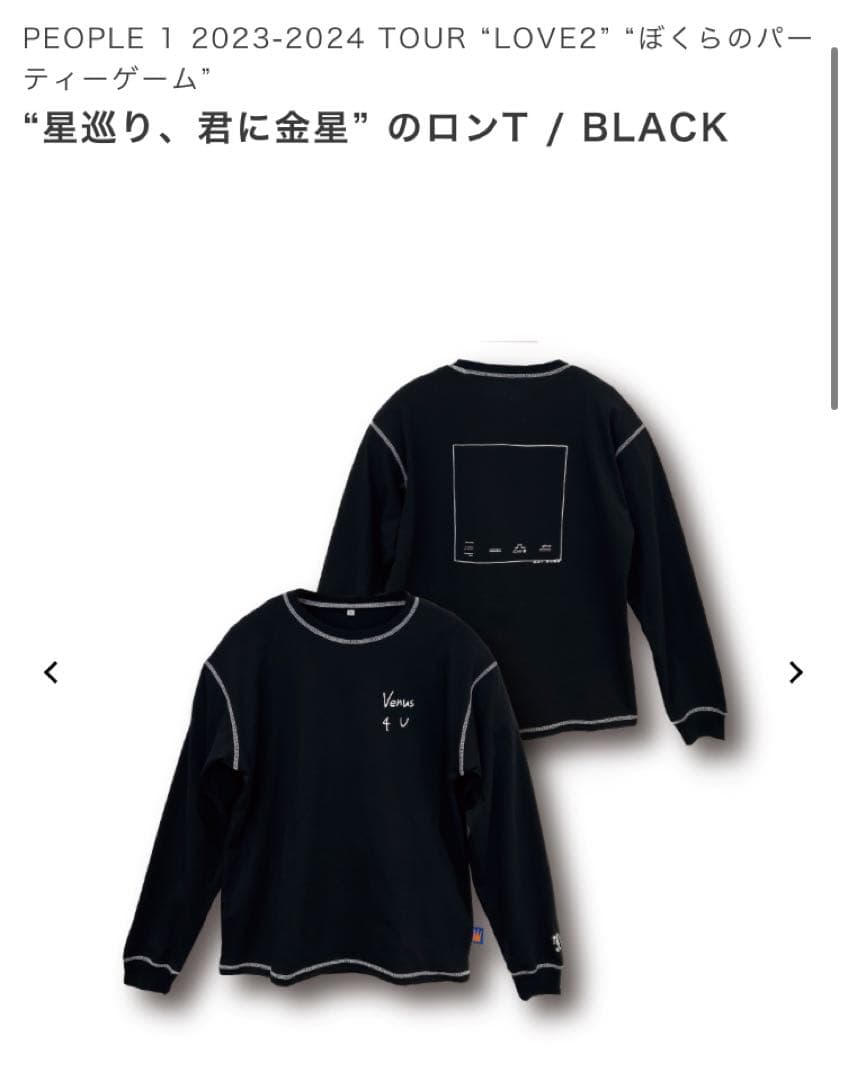Open the next product image using right chevron

[796, 671]
